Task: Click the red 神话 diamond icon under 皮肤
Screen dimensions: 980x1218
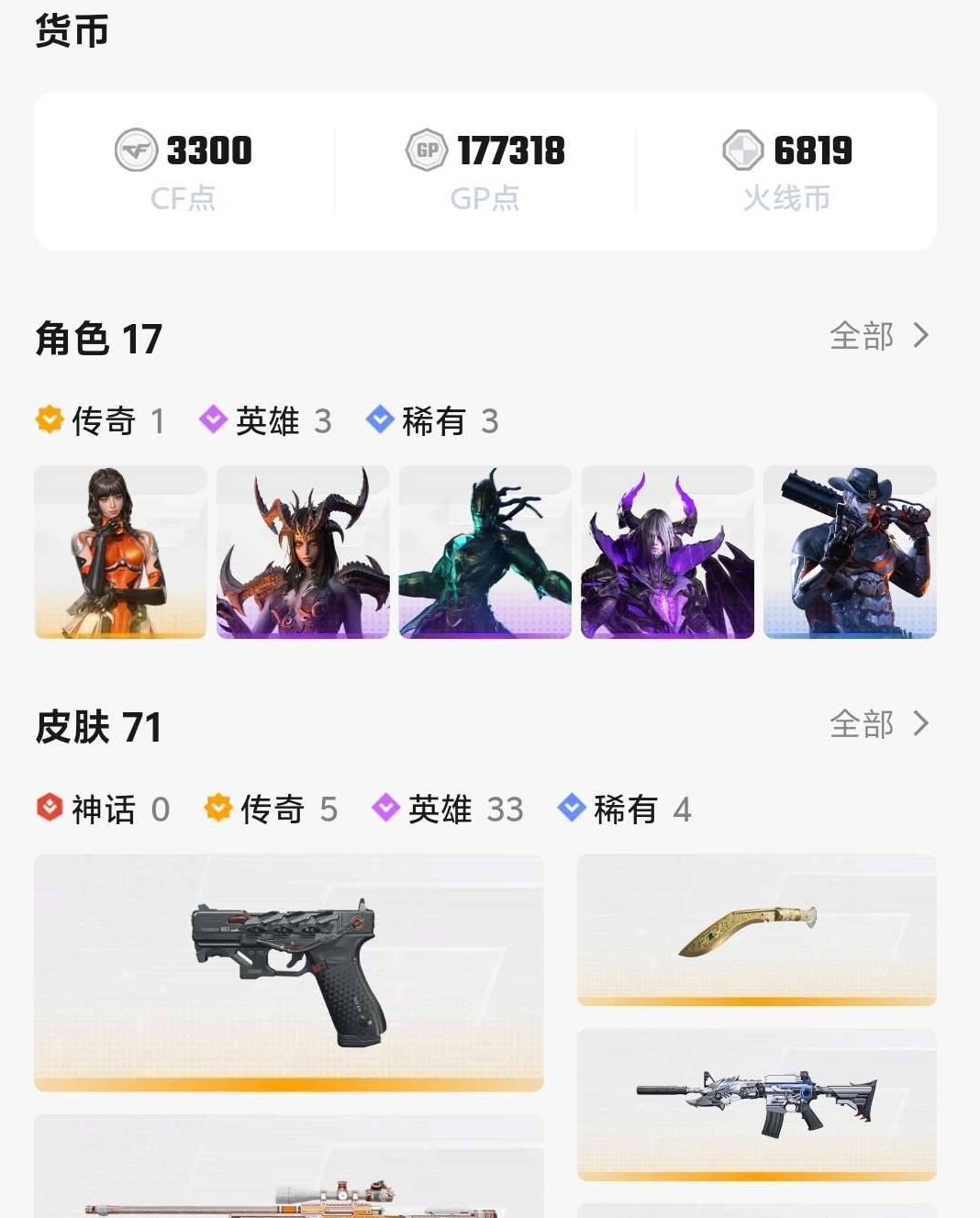Action: tap(48, 809)
